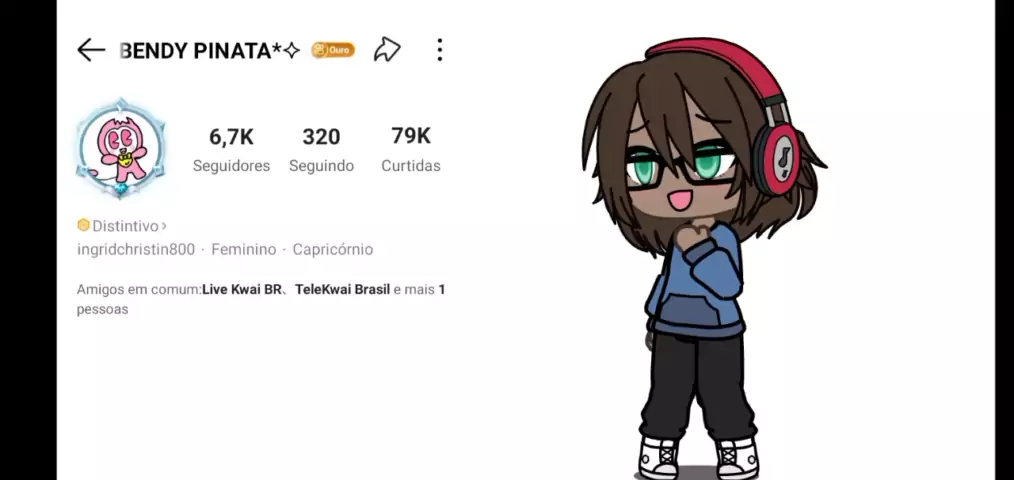The width and height of the screenshot is (1014, 480).
Task: Share the BENDY PINATA profile
Action: [x=387, y=50]
